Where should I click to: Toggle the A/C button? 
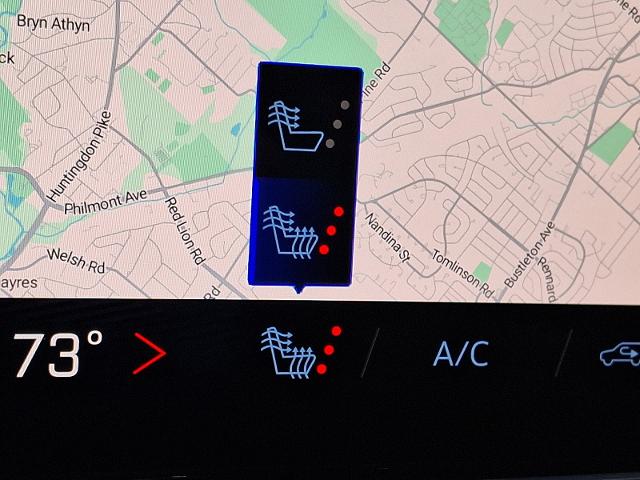(x=461, y=353)
